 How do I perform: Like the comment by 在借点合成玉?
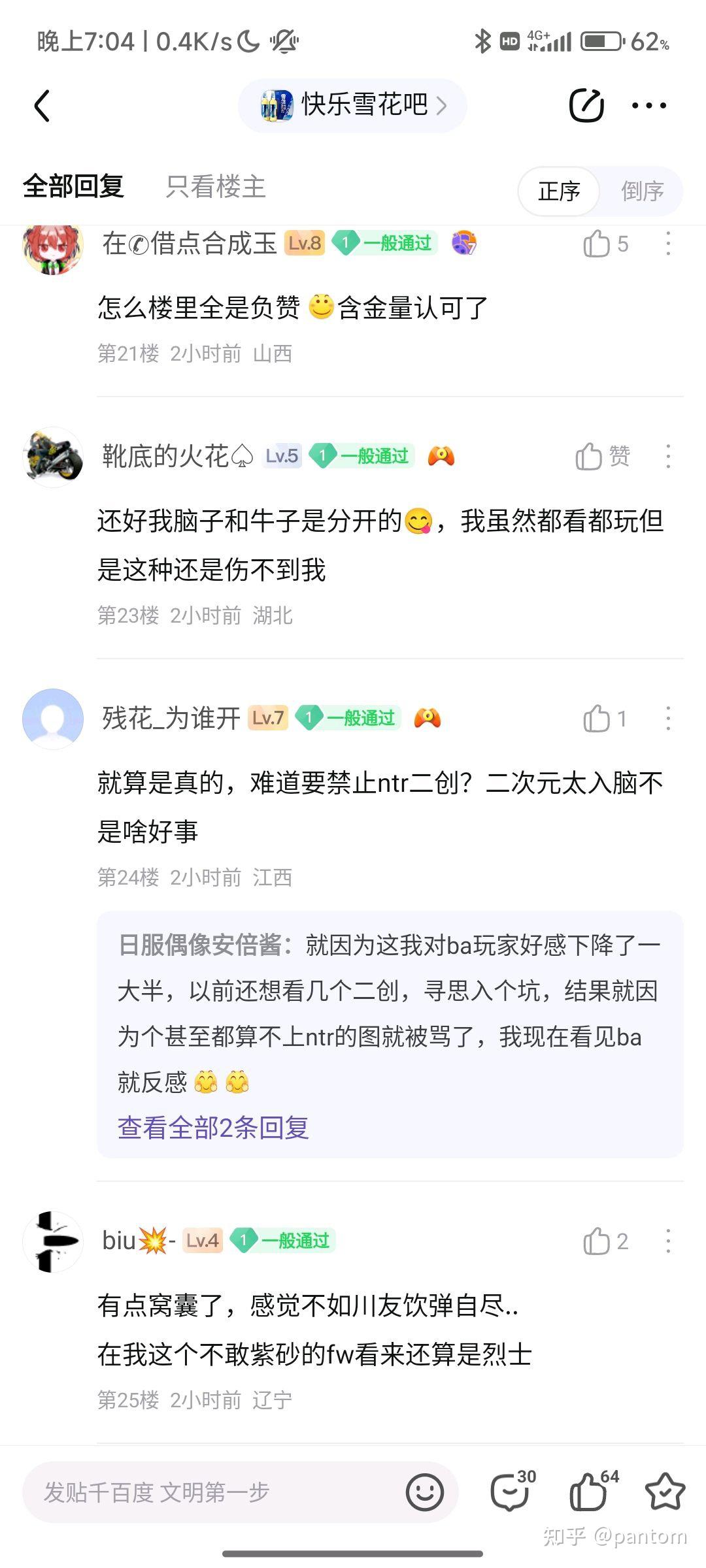(596, 244)
